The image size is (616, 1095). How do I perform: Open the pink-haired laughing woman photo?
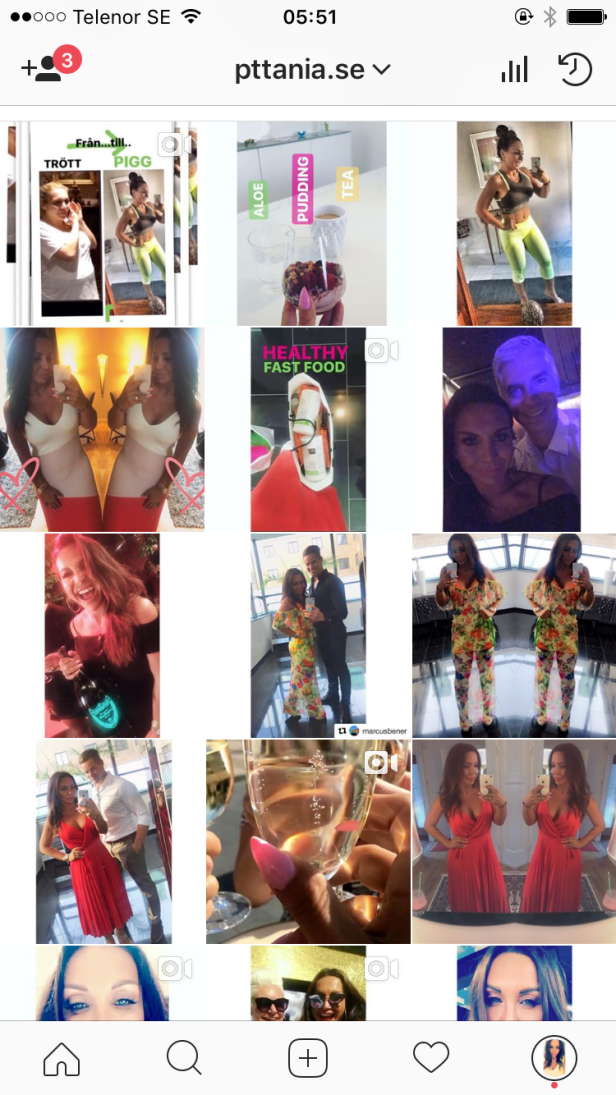102,636
